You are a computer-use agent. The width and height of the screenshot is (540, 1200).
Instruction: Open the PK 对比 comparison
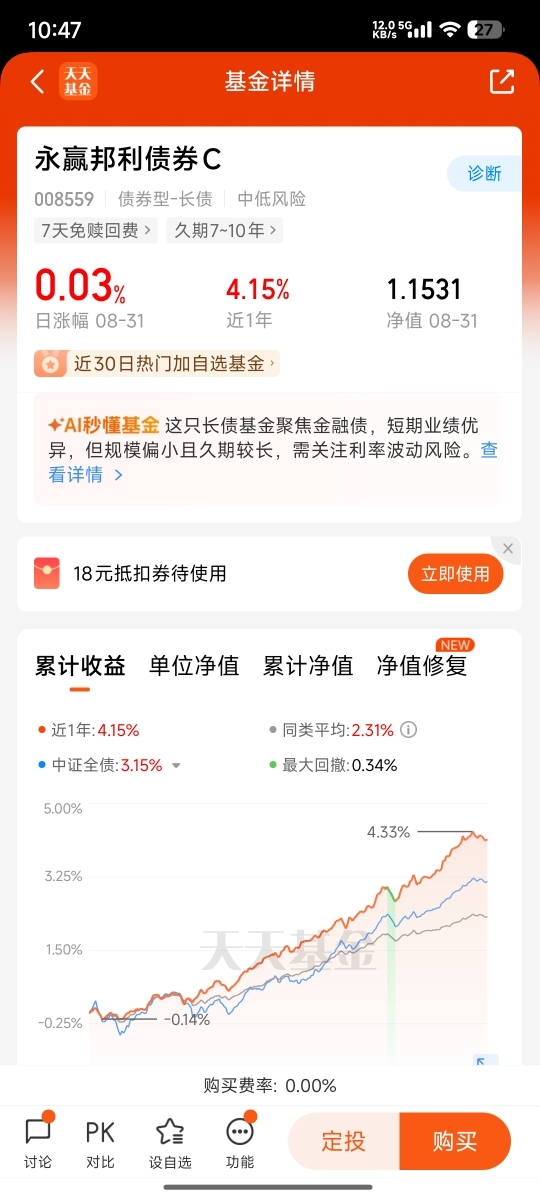coord(100,1142)
